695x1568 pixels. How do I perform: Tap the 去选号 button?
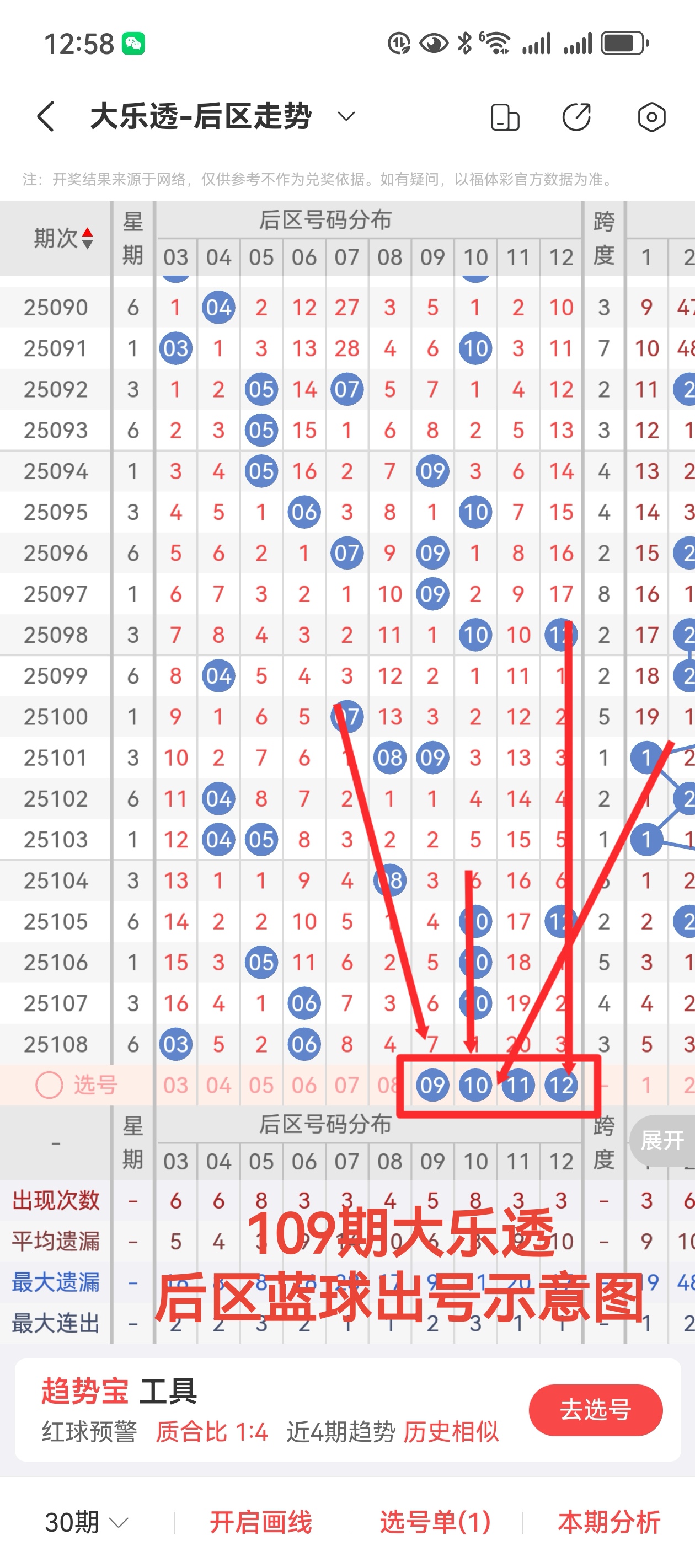click(595, 1410)
